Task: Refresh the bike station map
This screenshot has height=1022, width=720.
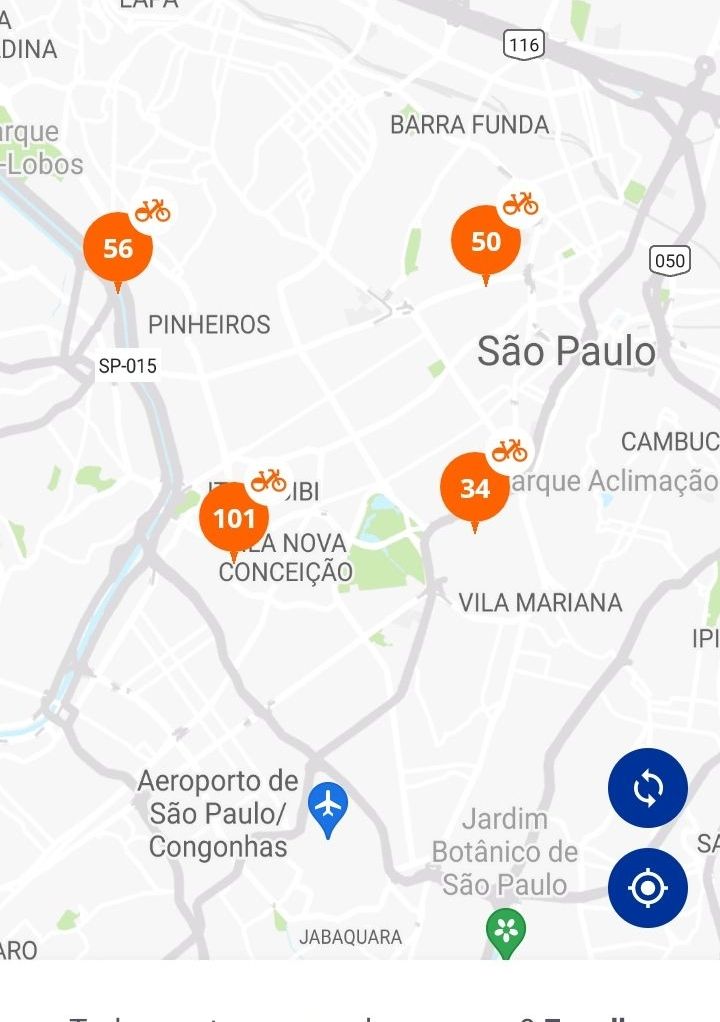Action: pos(648,788)
